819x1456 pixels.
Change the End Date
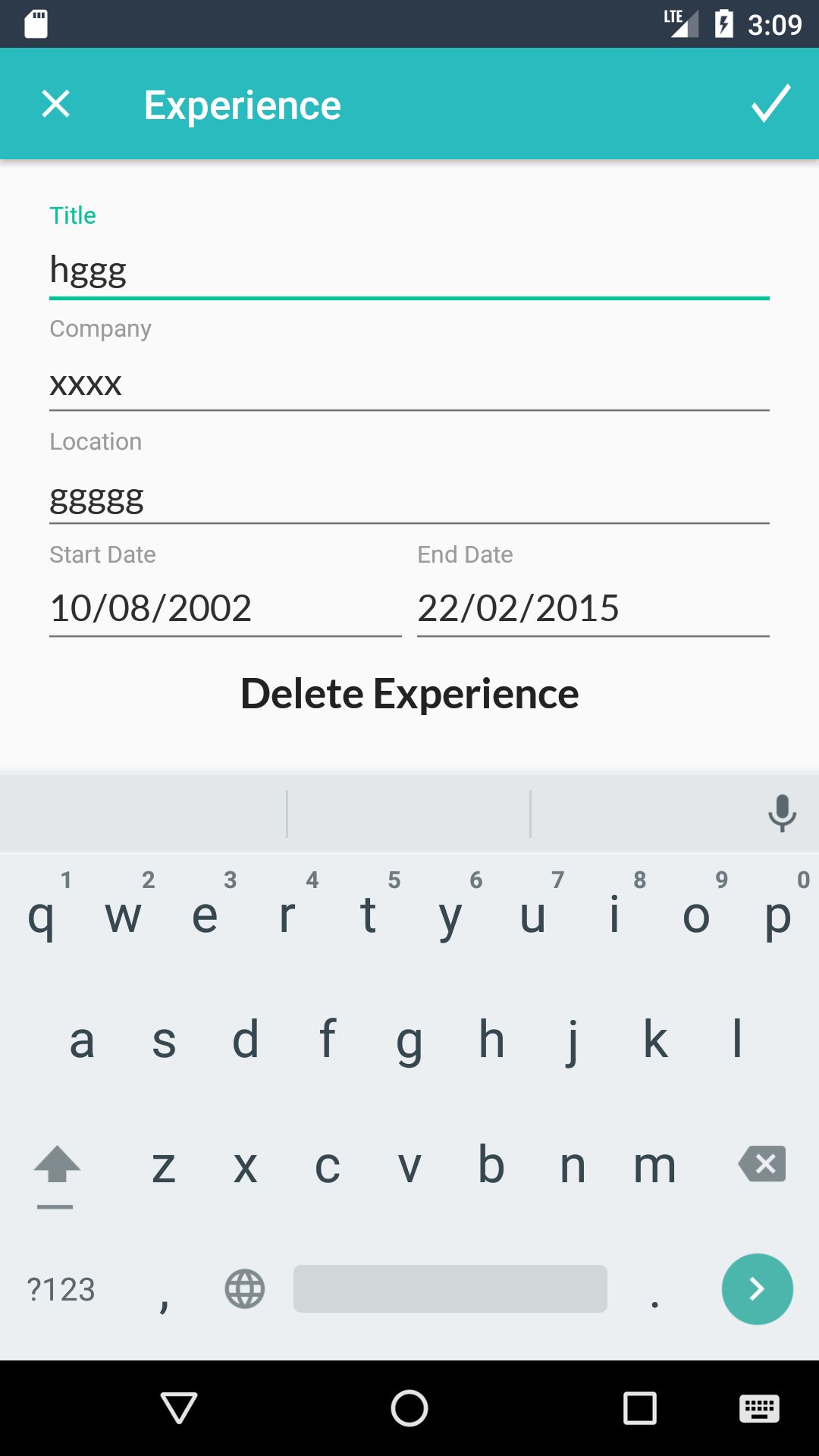click(593, 608)
